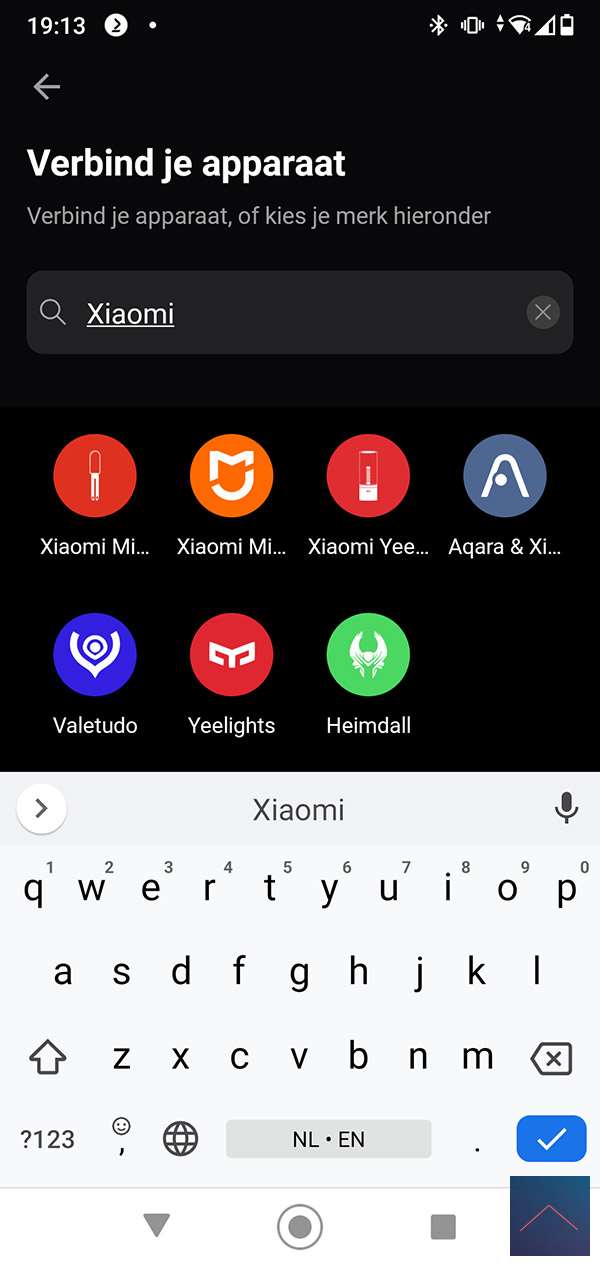Start voice input with the keyboard microphone

tap(566, 808)
